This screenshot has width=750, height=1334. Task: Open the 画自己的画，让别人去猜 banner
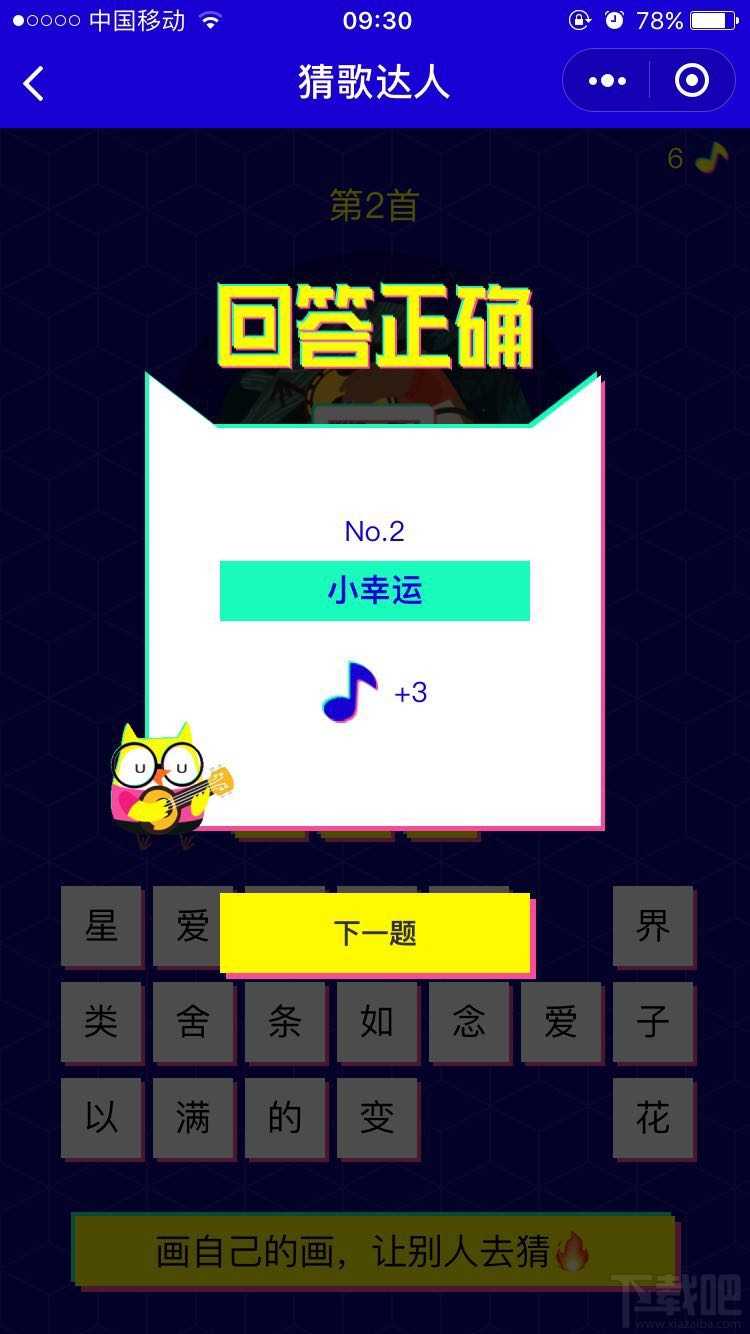pos(374,1251)
